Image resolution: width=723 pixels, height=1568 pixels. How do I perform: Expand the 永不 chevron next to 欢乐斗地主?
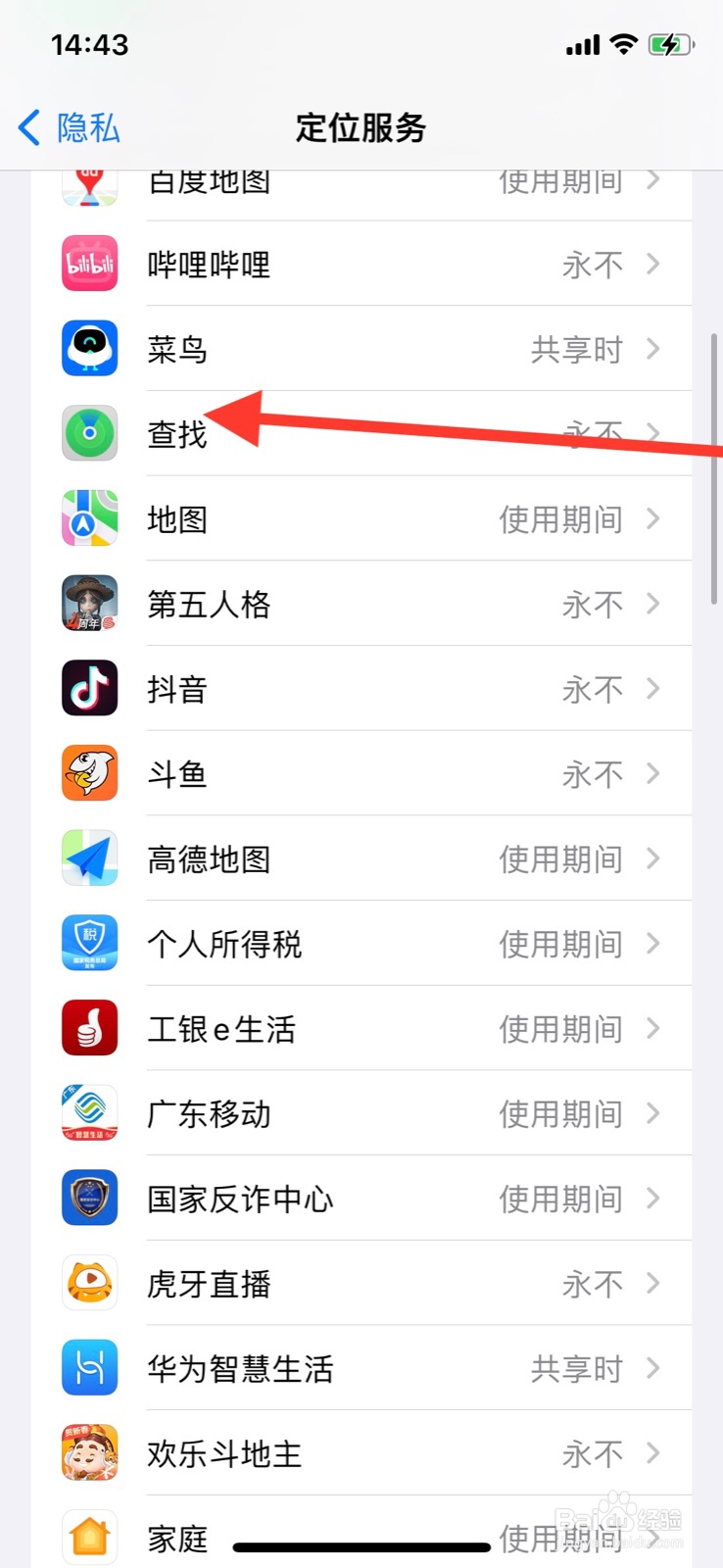point(651,1452)
